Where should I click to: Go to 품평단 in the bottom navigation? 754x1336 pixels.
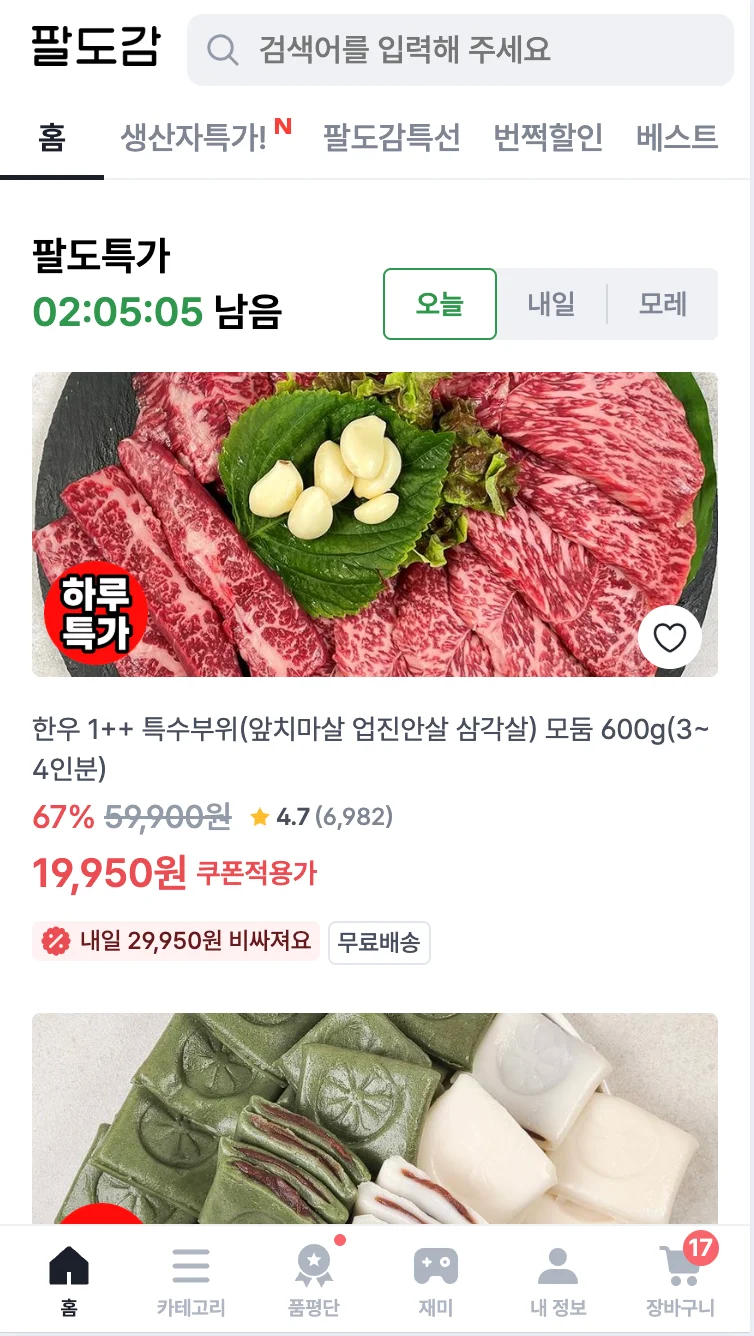tap(313, 1281)
